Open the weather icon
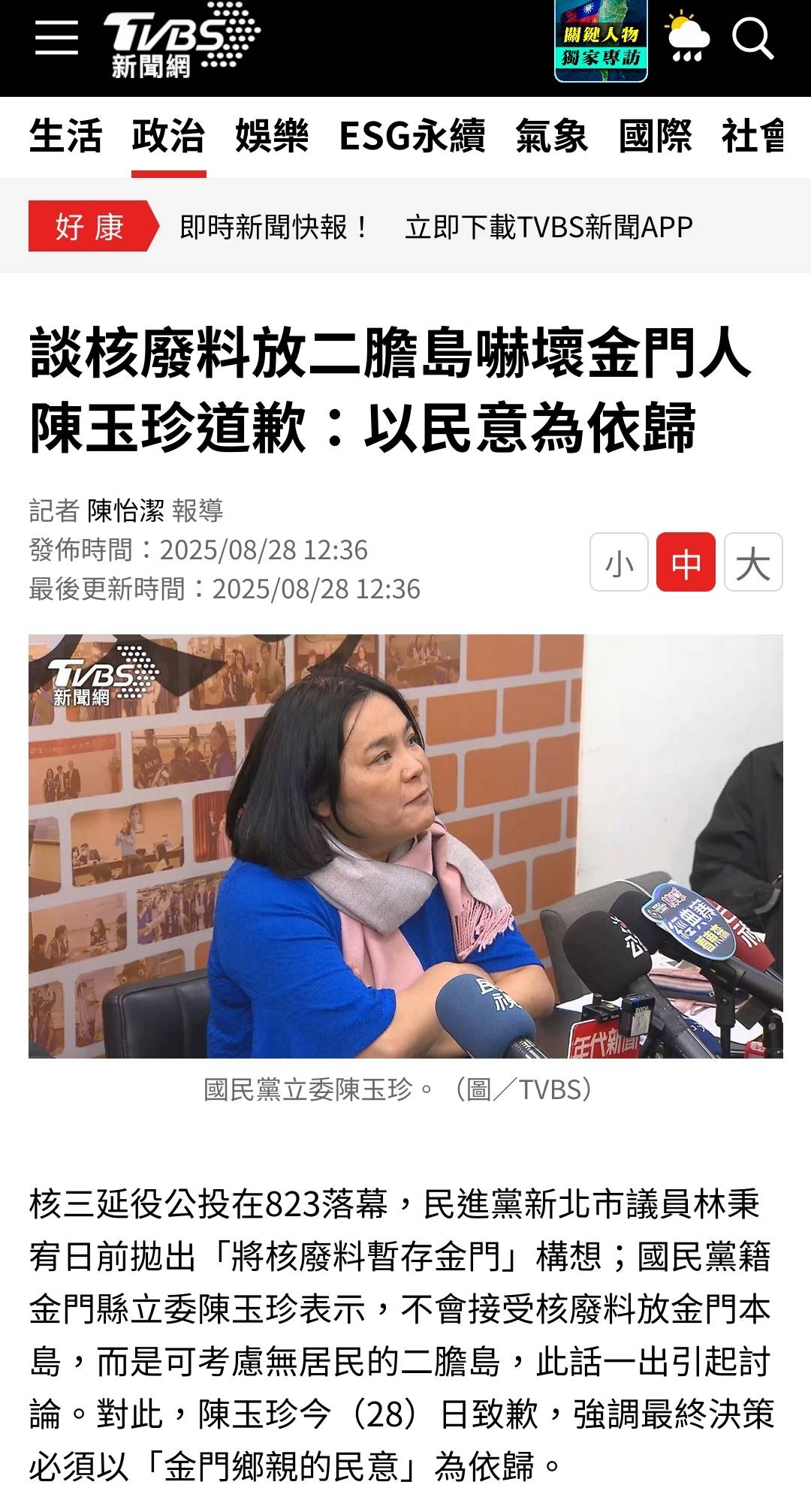Image resolution: width=811 pixels, height=1512 pixels. [686, 38]
